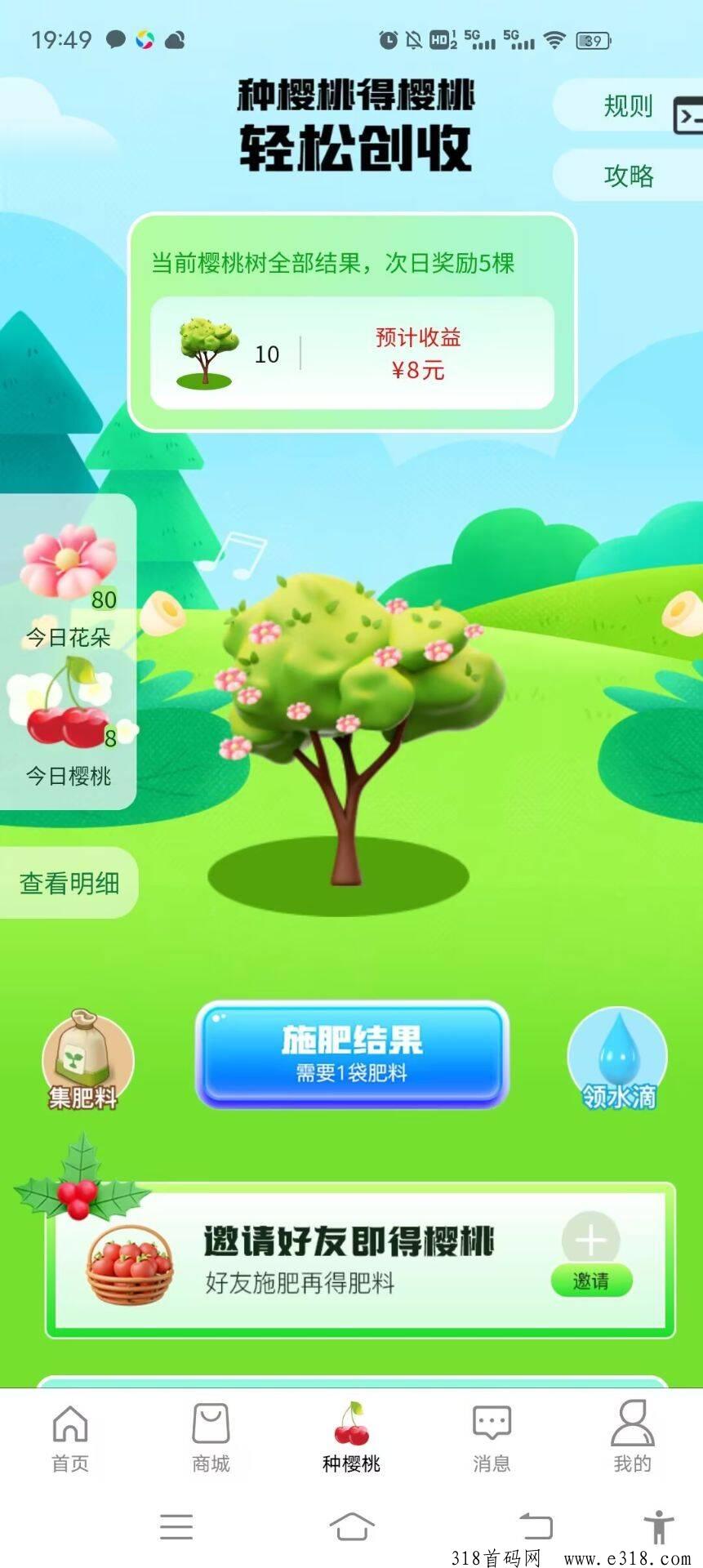Open the 攻略 guide page

pos(628,175)
